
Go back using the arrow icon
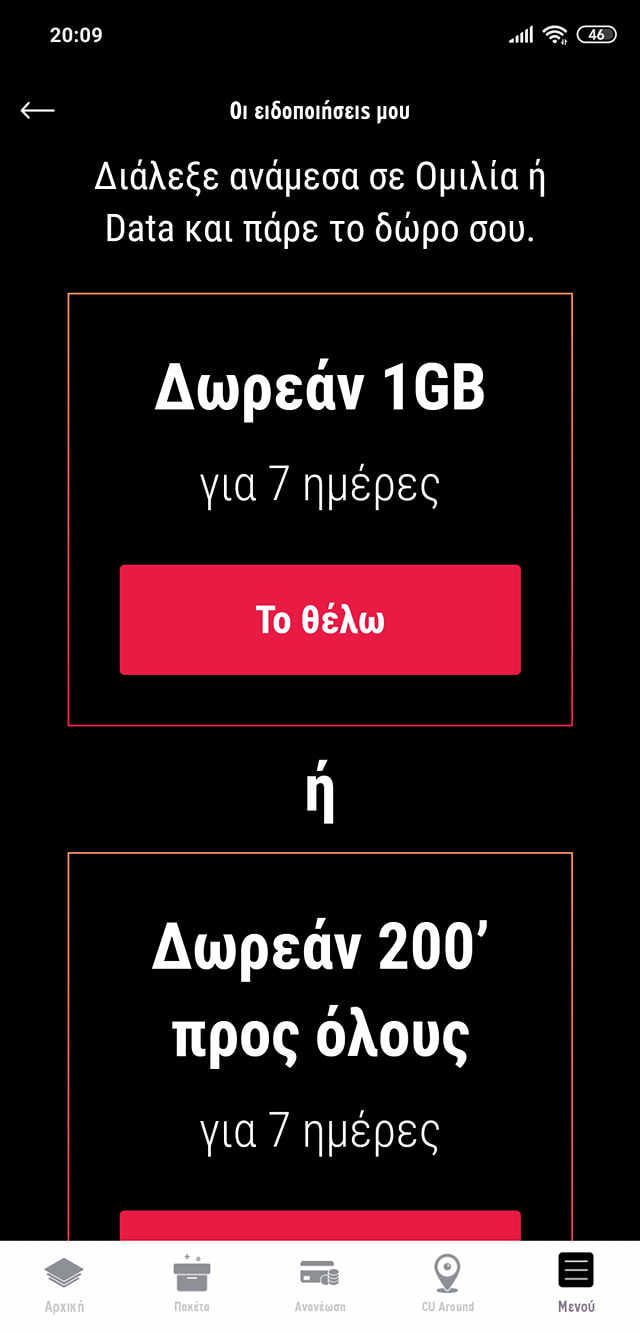coord(38,111)
